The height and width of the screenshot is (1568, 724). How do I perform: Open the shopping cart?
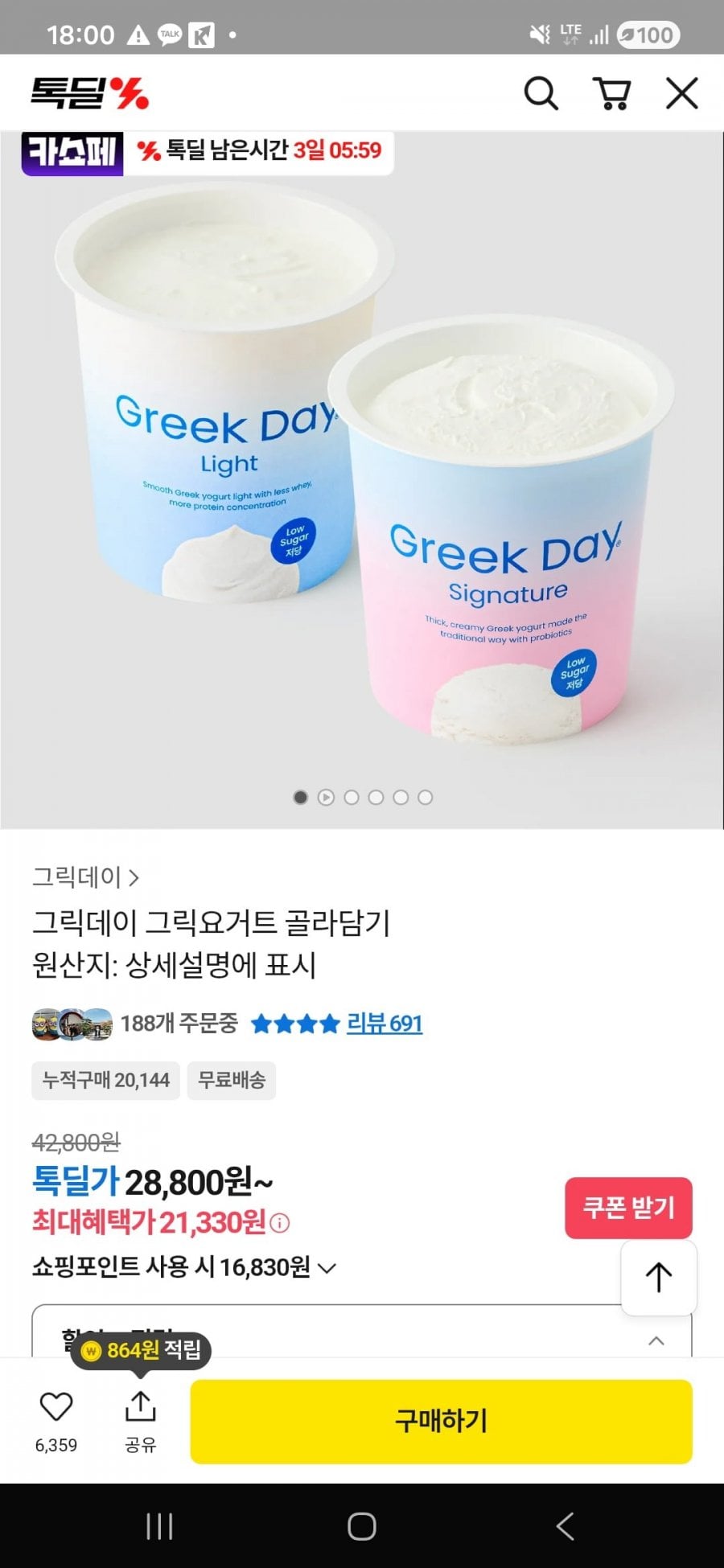click(x=611, y=93)
